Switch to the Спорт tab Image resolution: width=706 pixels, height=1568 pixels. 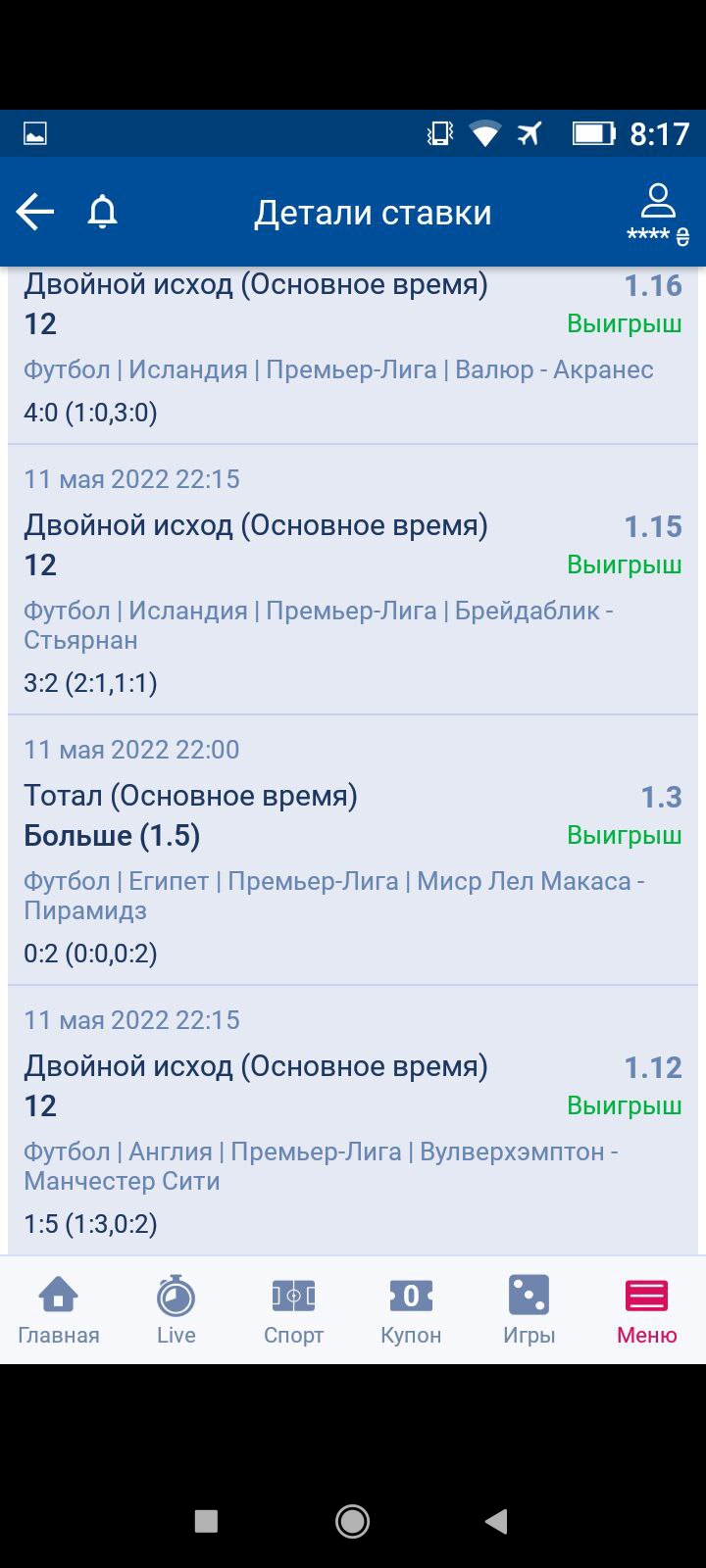pos(294,1309)
